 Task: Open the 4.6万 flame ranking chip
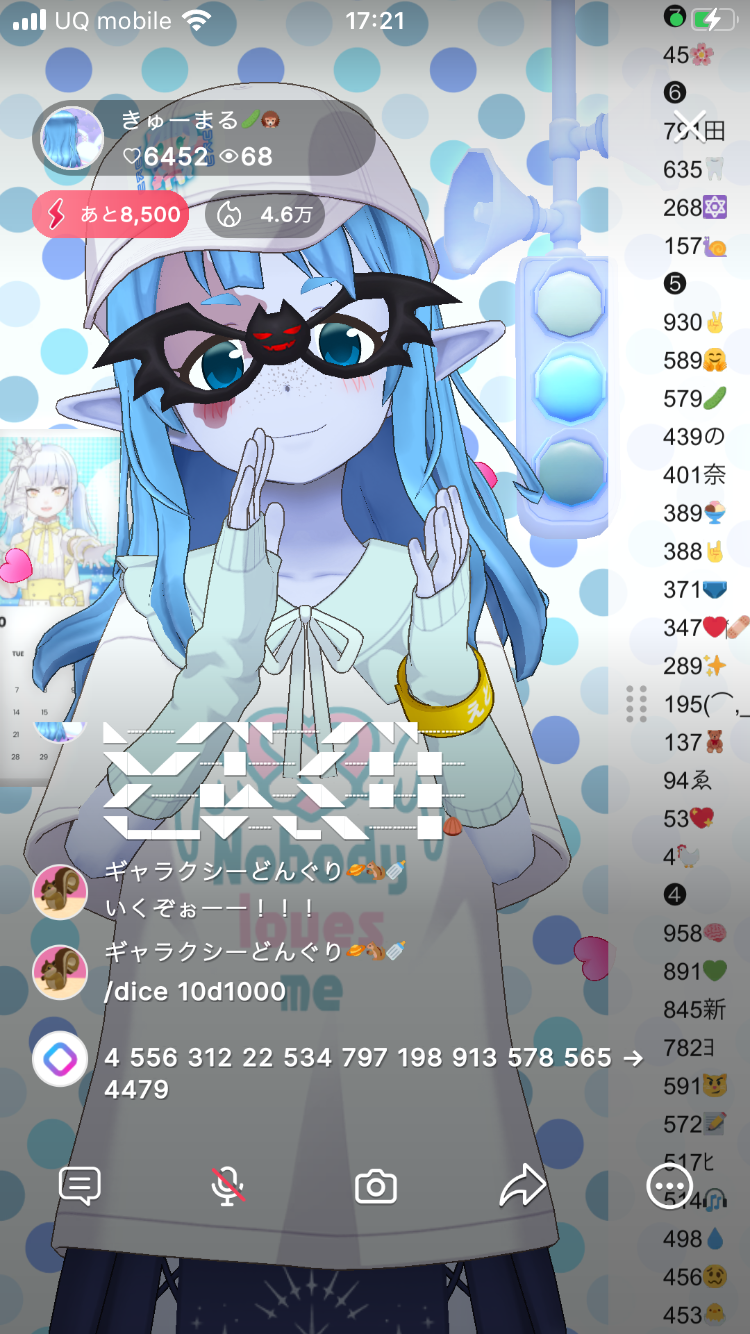(264, 215)
